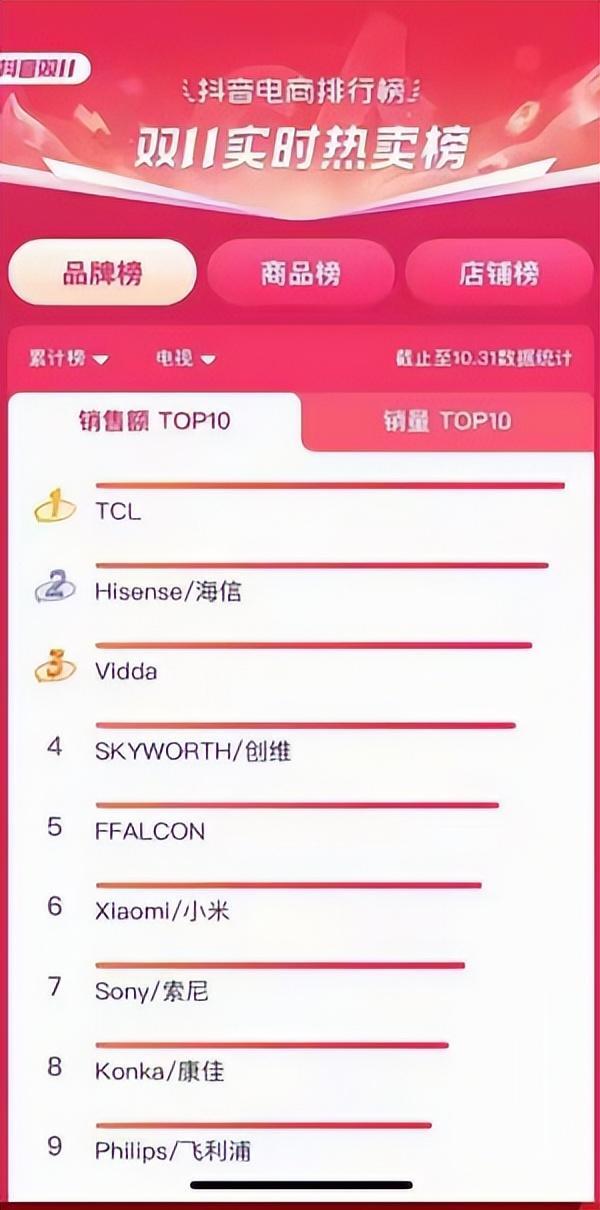Switch to the 店铺榜 tab
This screenshot has height=1210, width=600.
coord(499,273)
